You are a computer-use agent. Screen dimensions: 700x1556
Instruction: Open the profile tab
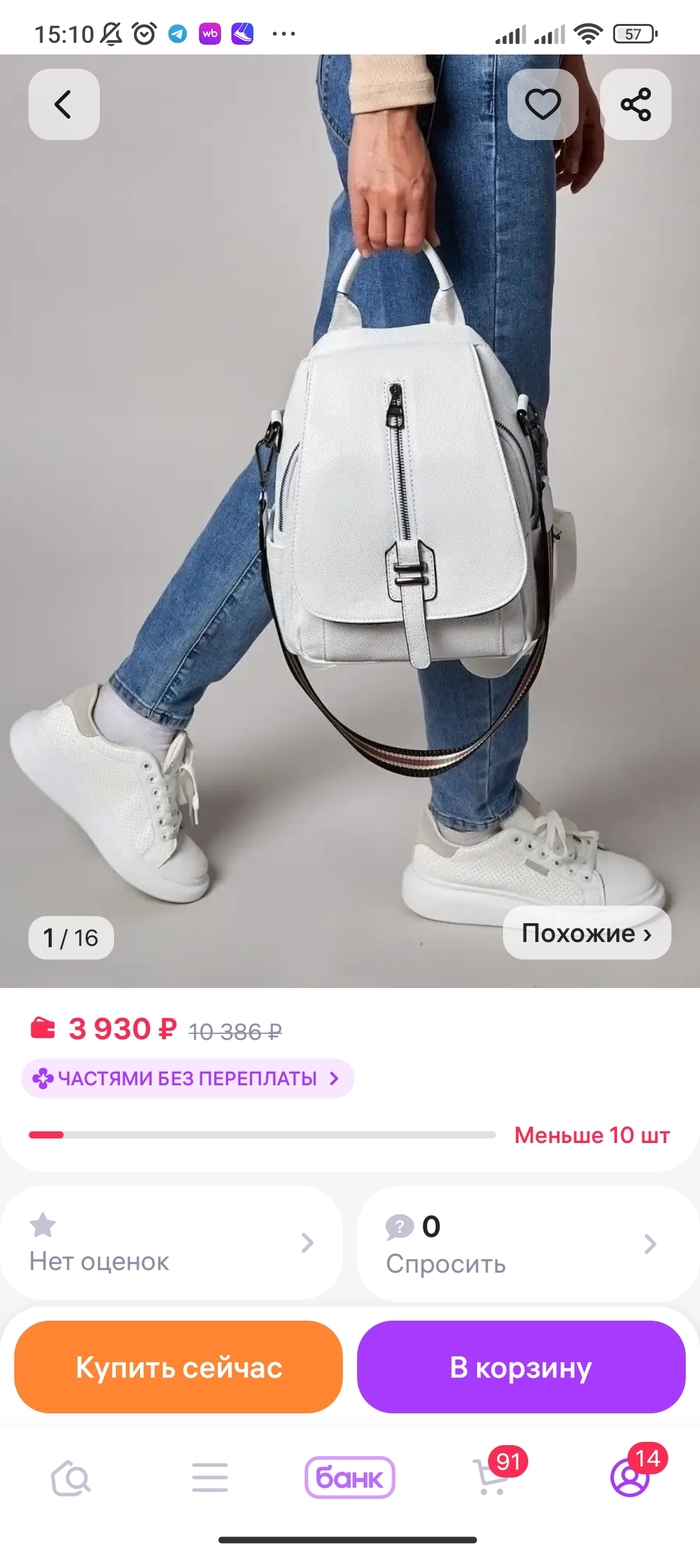tap(630, 1477)
